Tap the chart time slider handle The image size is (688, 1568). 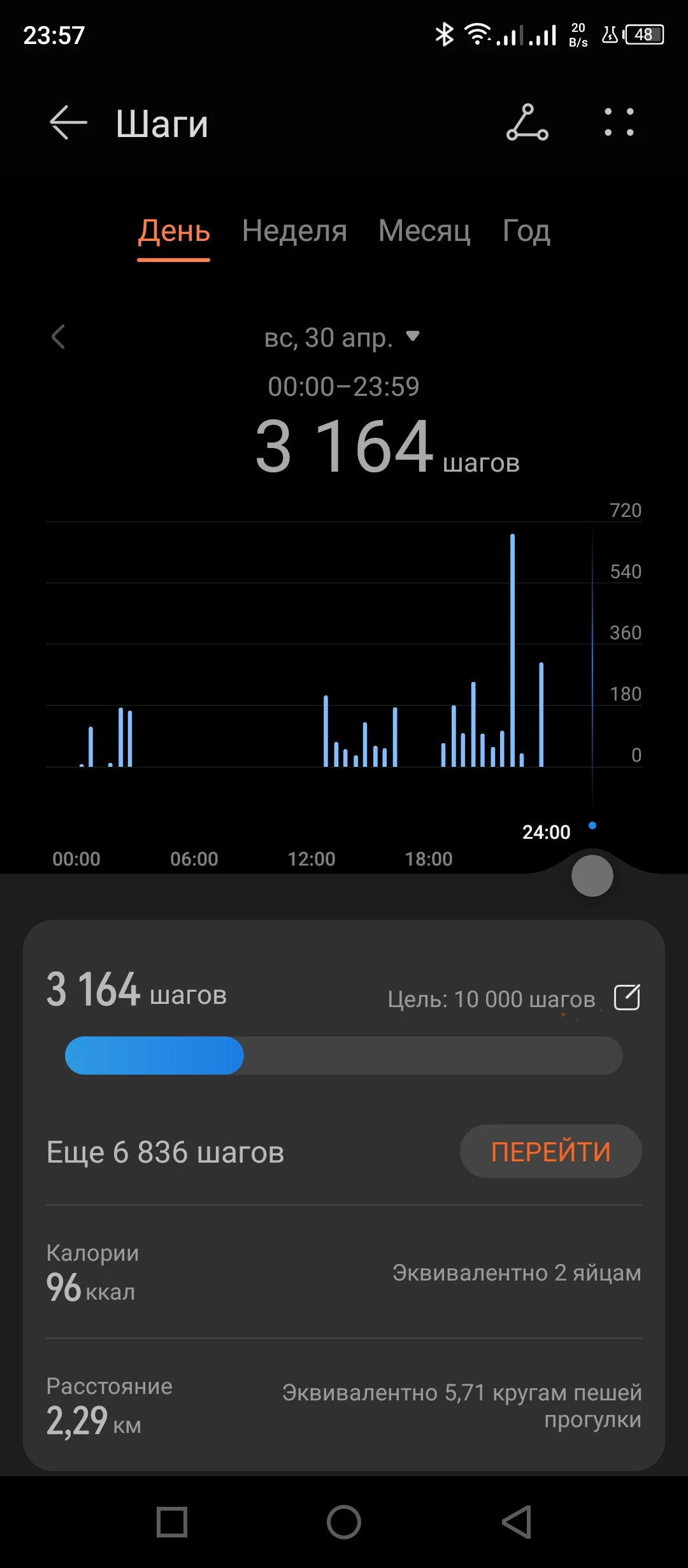(592, 876)
